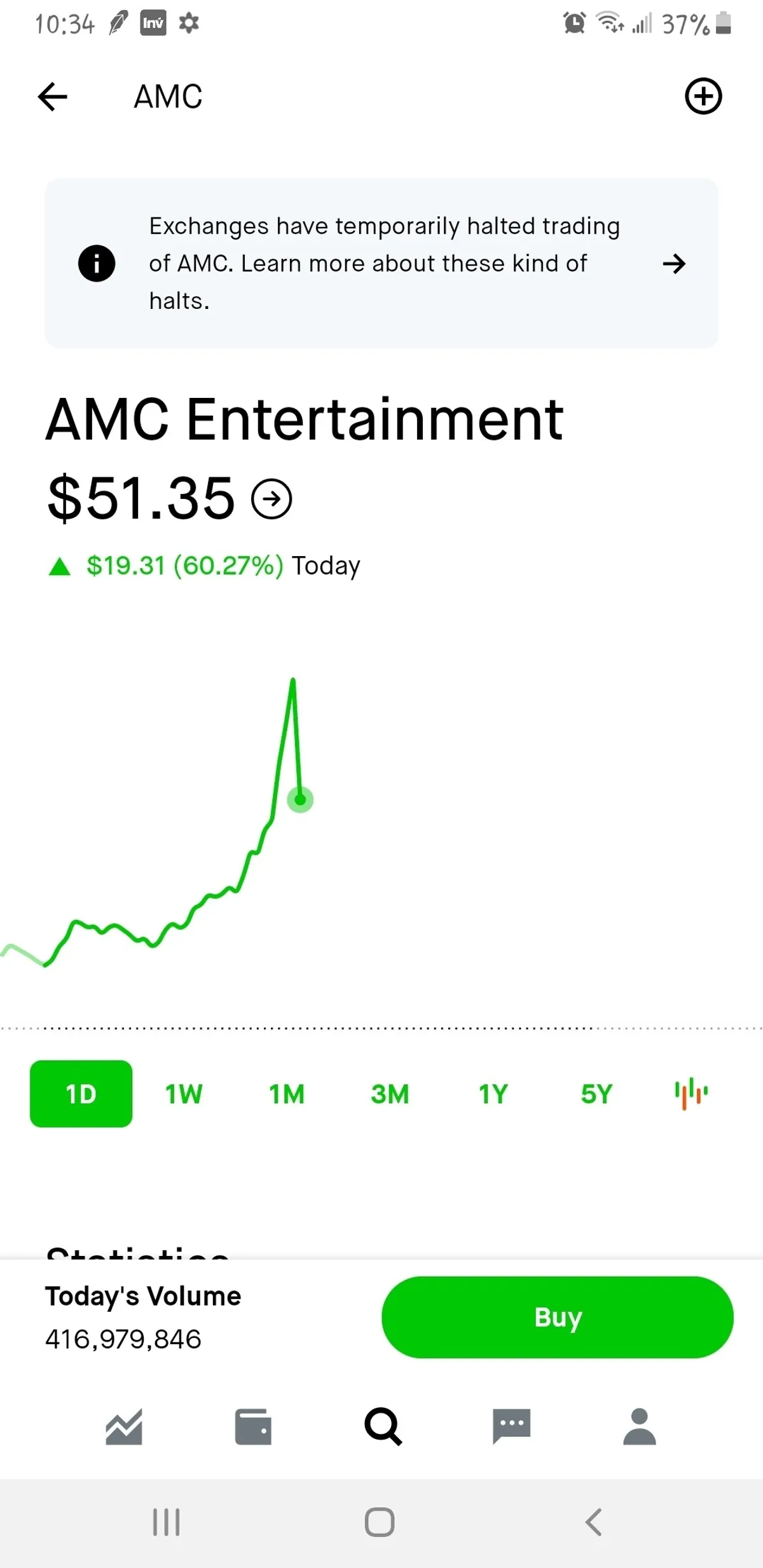Open the search tab

pos(383,1427)
